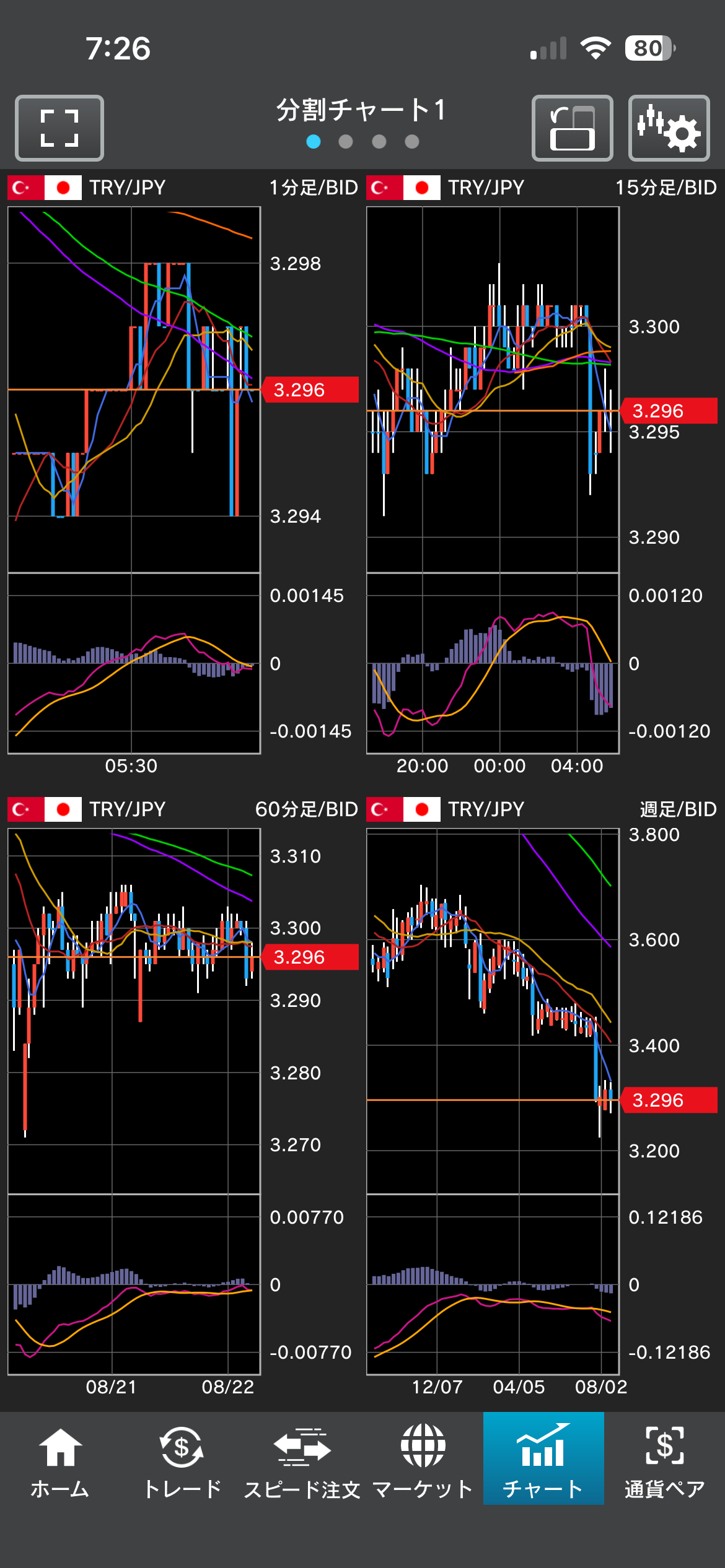Expand the chart to fullscreen
The width and height of the screenshot is (725, 1568).
click(59, 128)
